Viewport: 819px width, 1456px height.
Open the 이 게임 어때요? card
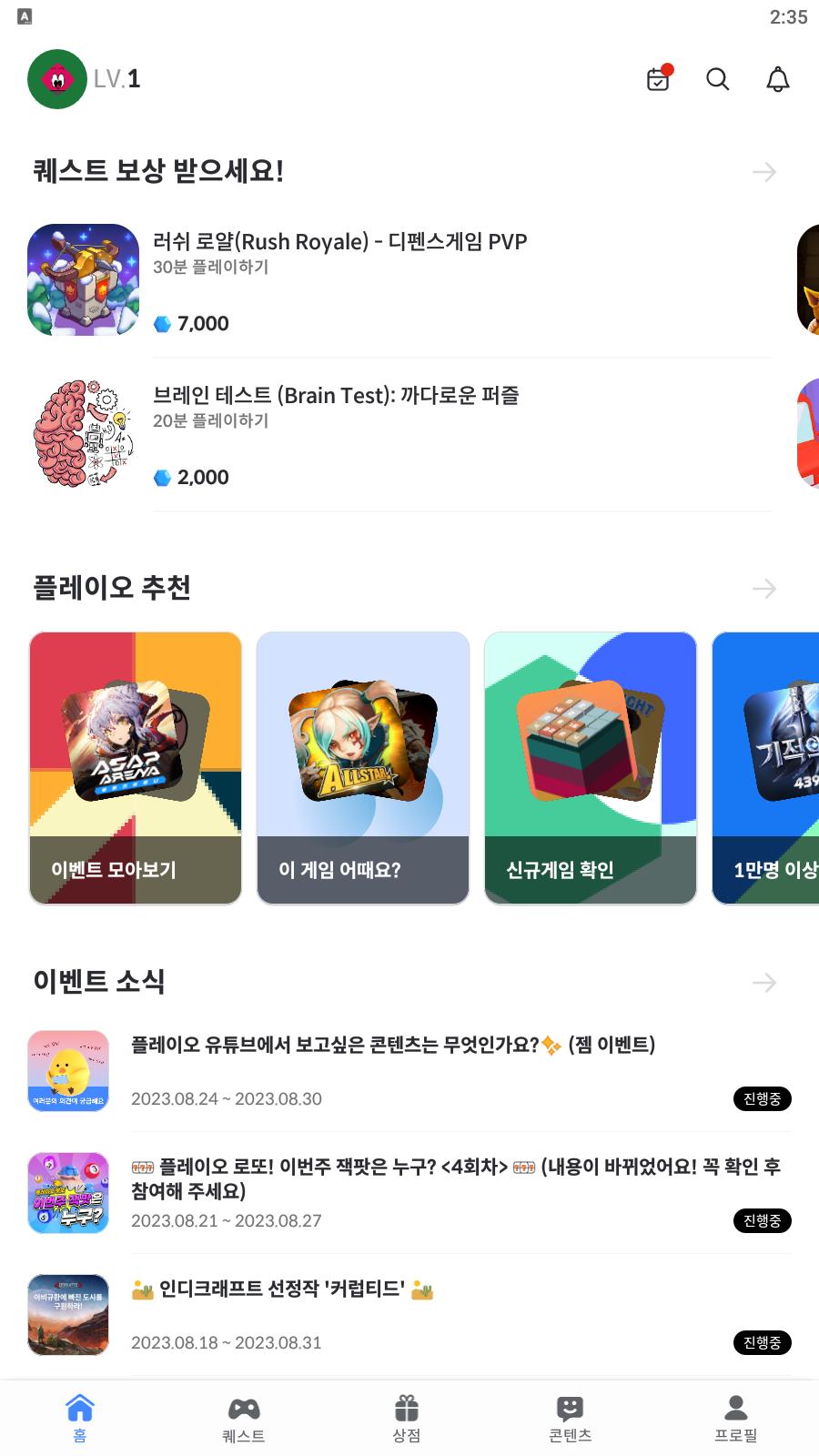coord(363,768)
